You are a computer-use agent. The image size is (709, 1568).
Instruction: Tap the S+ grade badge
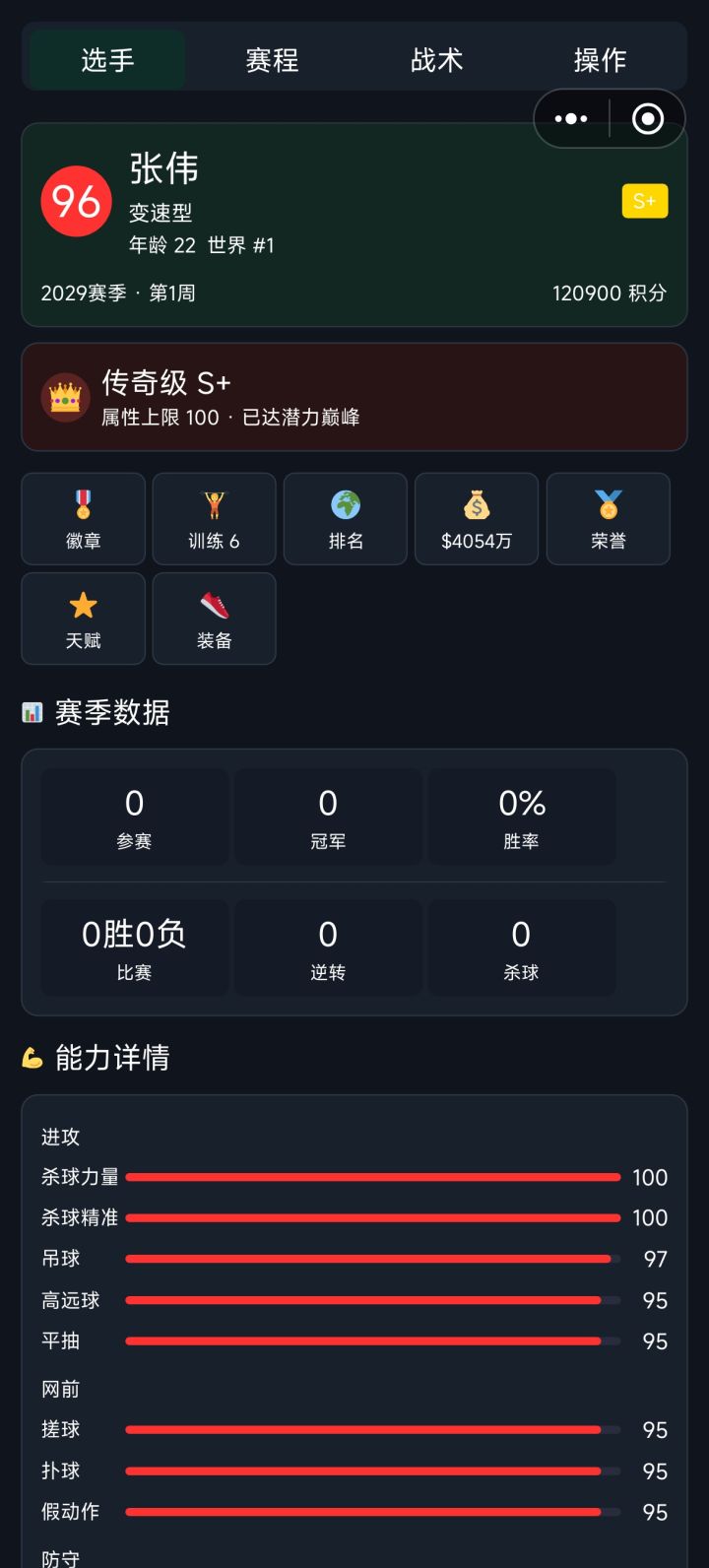click(x=645, y=201)
